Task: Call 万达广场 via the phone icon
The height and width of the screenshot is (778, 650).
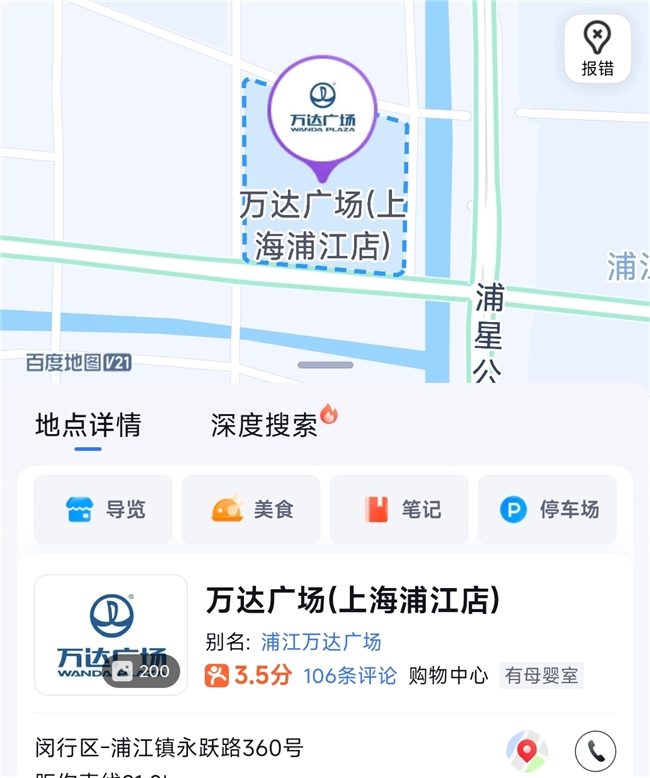Action: (596, 751)
